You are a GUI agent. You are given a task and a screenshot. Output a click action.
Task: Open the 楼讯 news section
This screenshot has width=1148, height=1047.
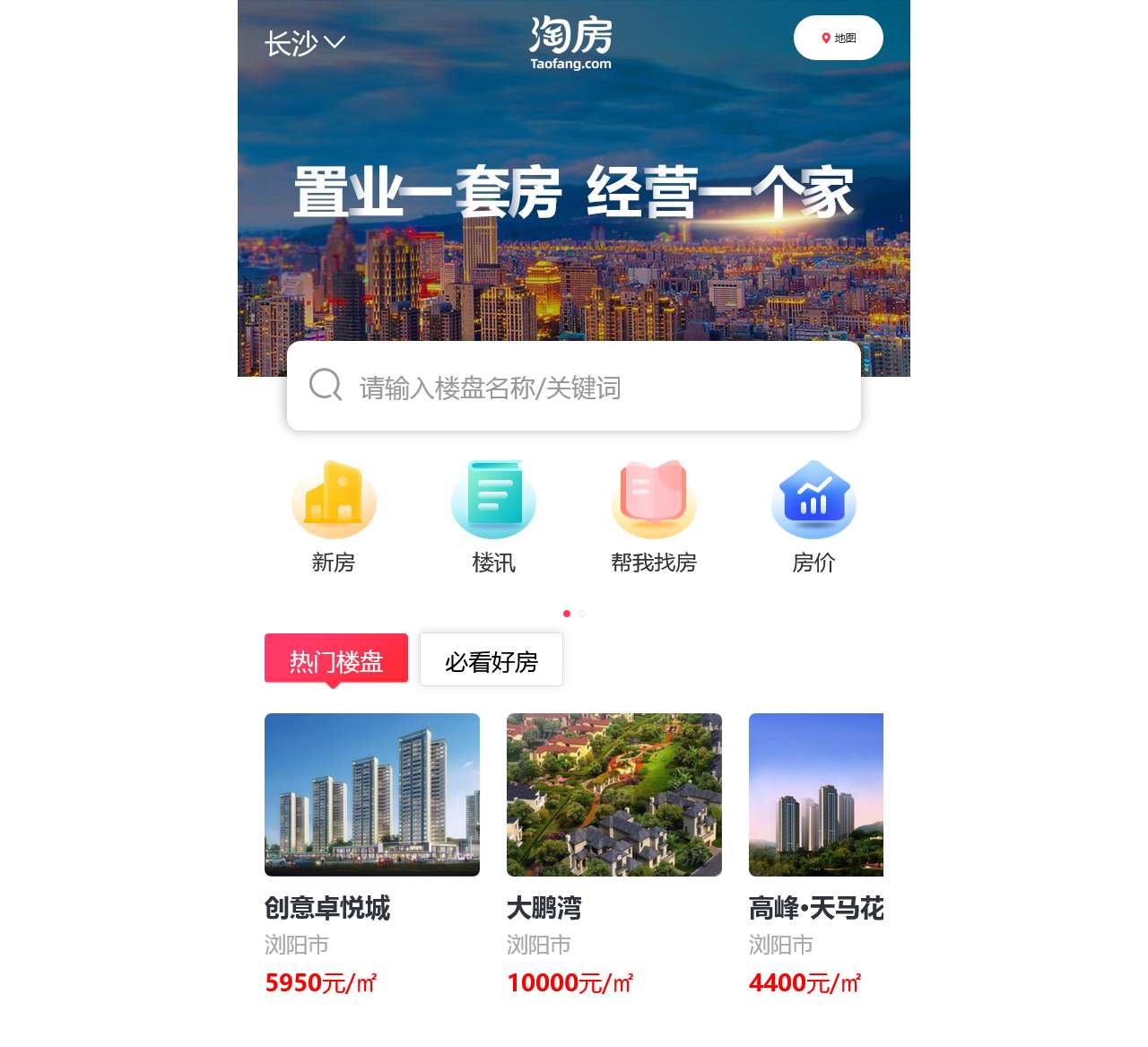[493, 516]
